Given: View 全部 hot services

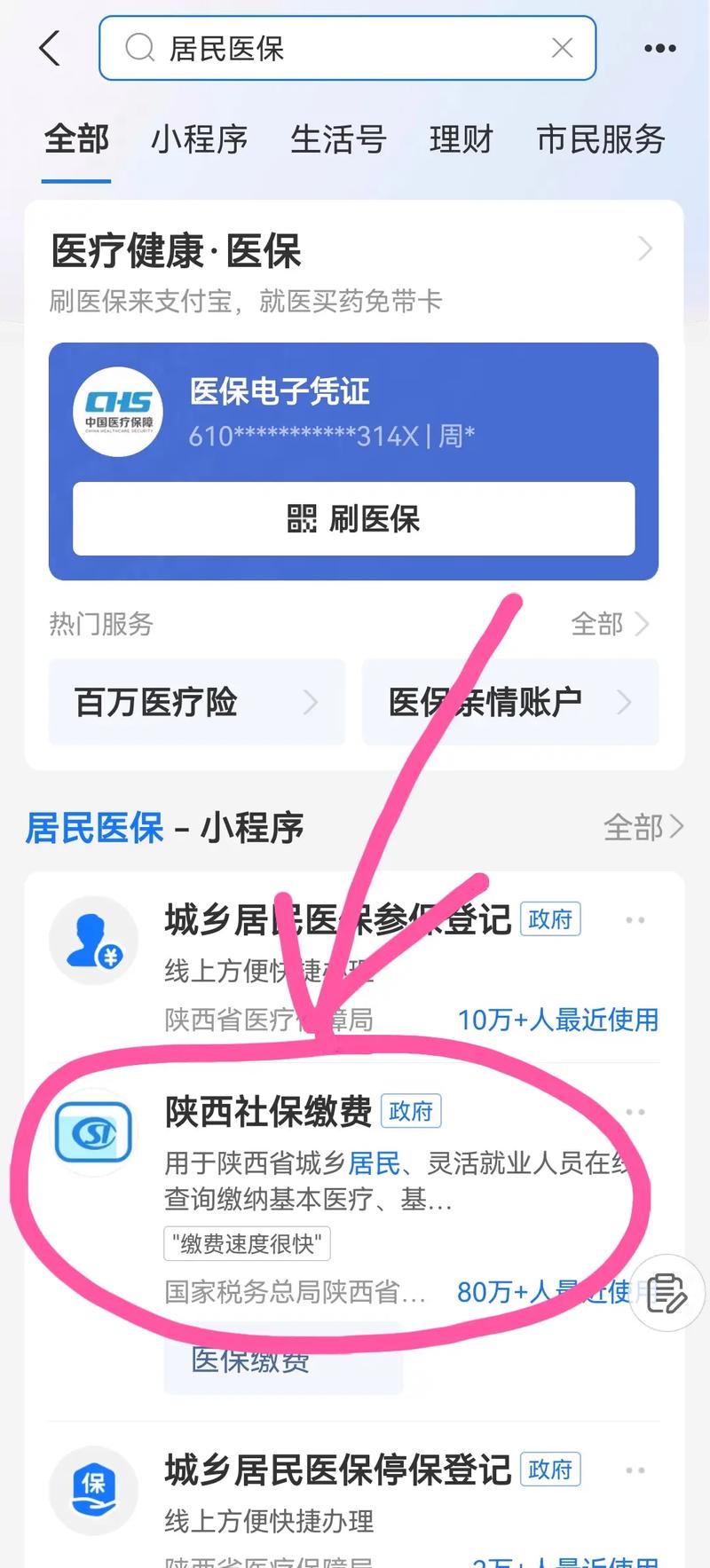Looking at the screenshot, I should point(610,624).
